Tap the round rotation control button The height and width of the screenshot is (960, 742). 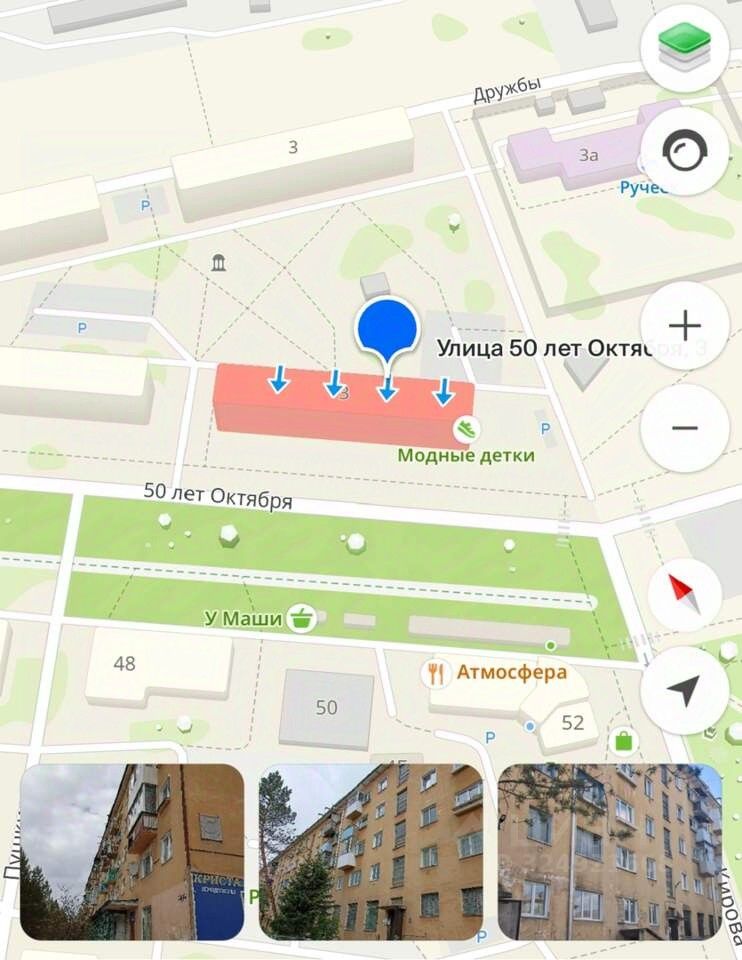coord(684,152)
